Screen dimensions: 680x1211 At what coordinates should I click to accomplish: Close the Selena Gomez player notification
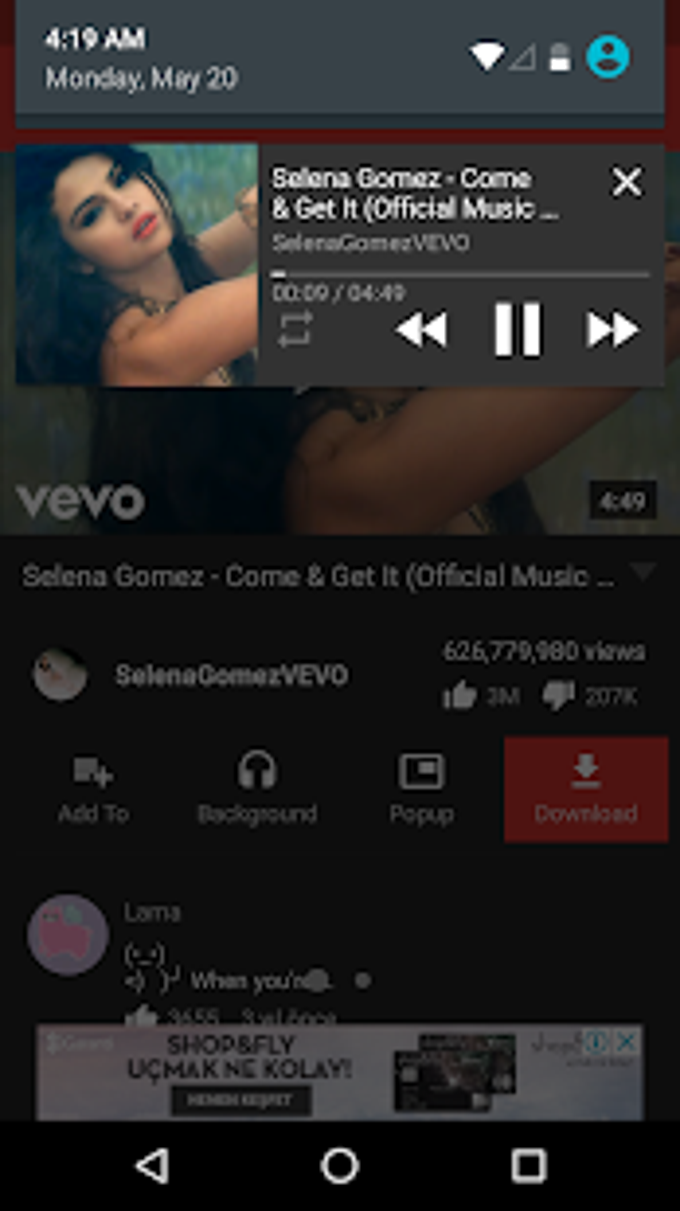pyautogui.click(x=627, y=182)
